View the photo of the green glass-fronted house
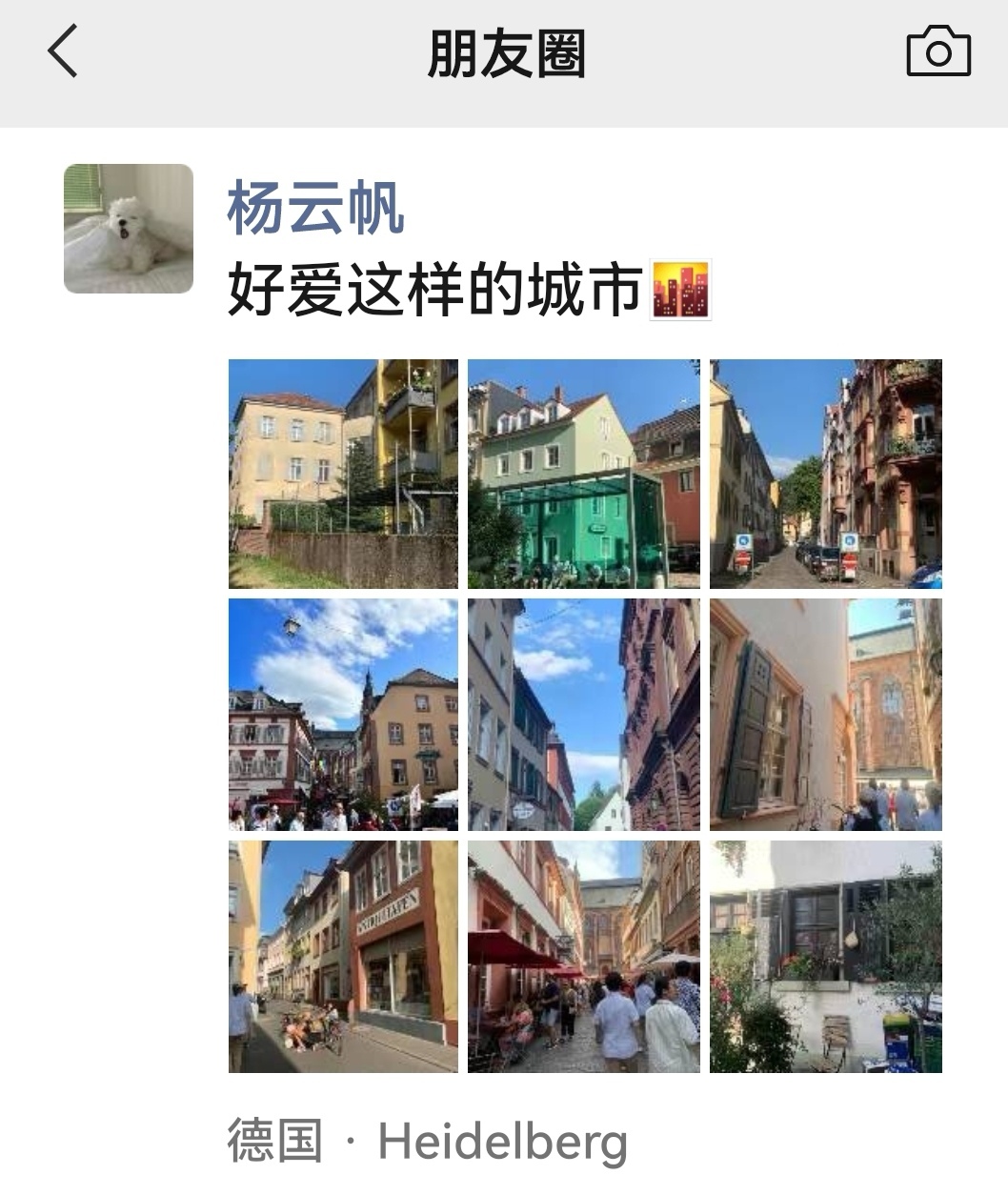 tap(583, 474)
